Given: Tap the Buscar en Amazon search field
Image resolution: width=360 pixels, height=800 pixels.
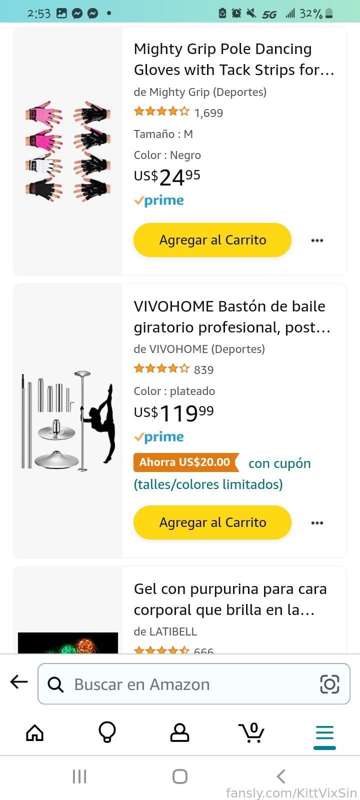Looking at the screenshot, I should 194,684.
